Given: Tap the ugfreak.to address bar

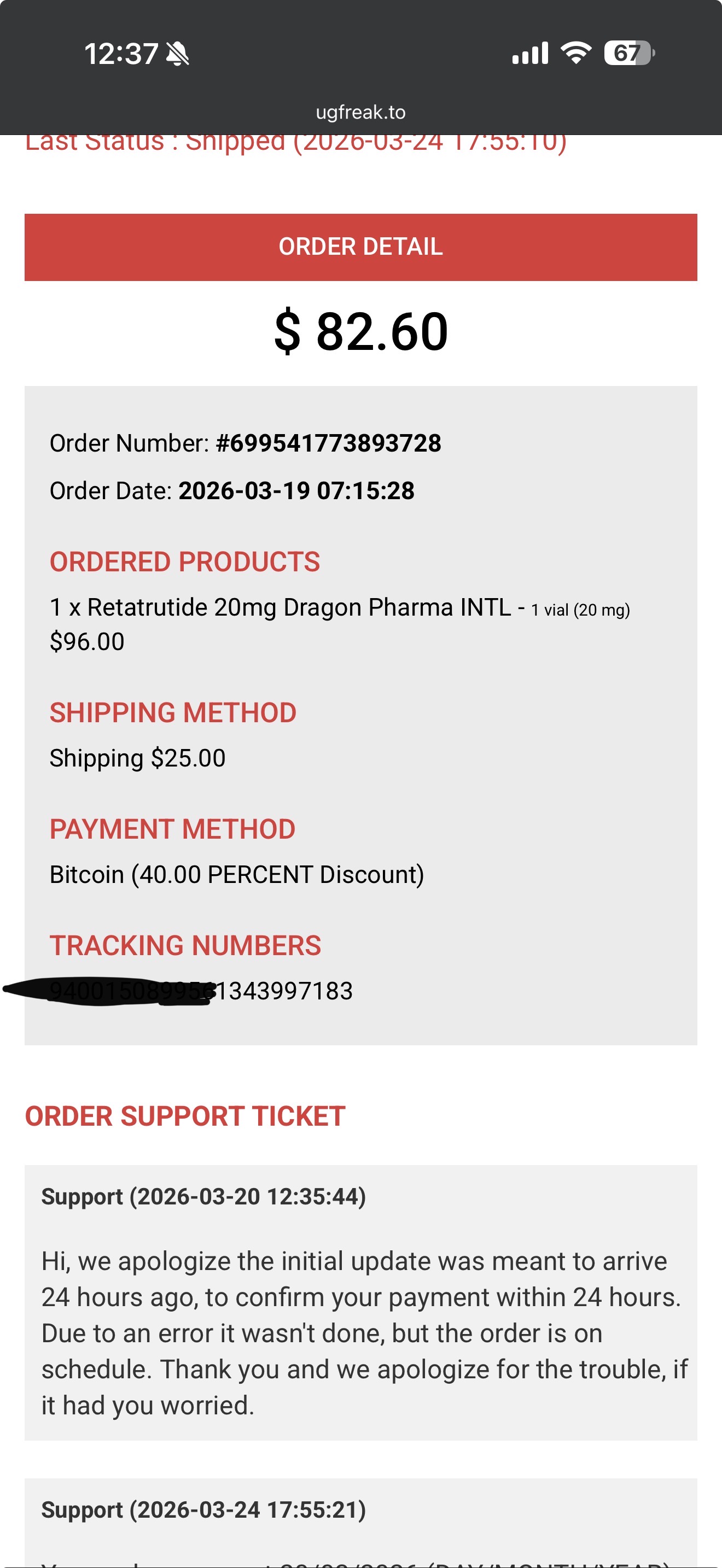Looking at the screenshot, I should tap(360, 112).
